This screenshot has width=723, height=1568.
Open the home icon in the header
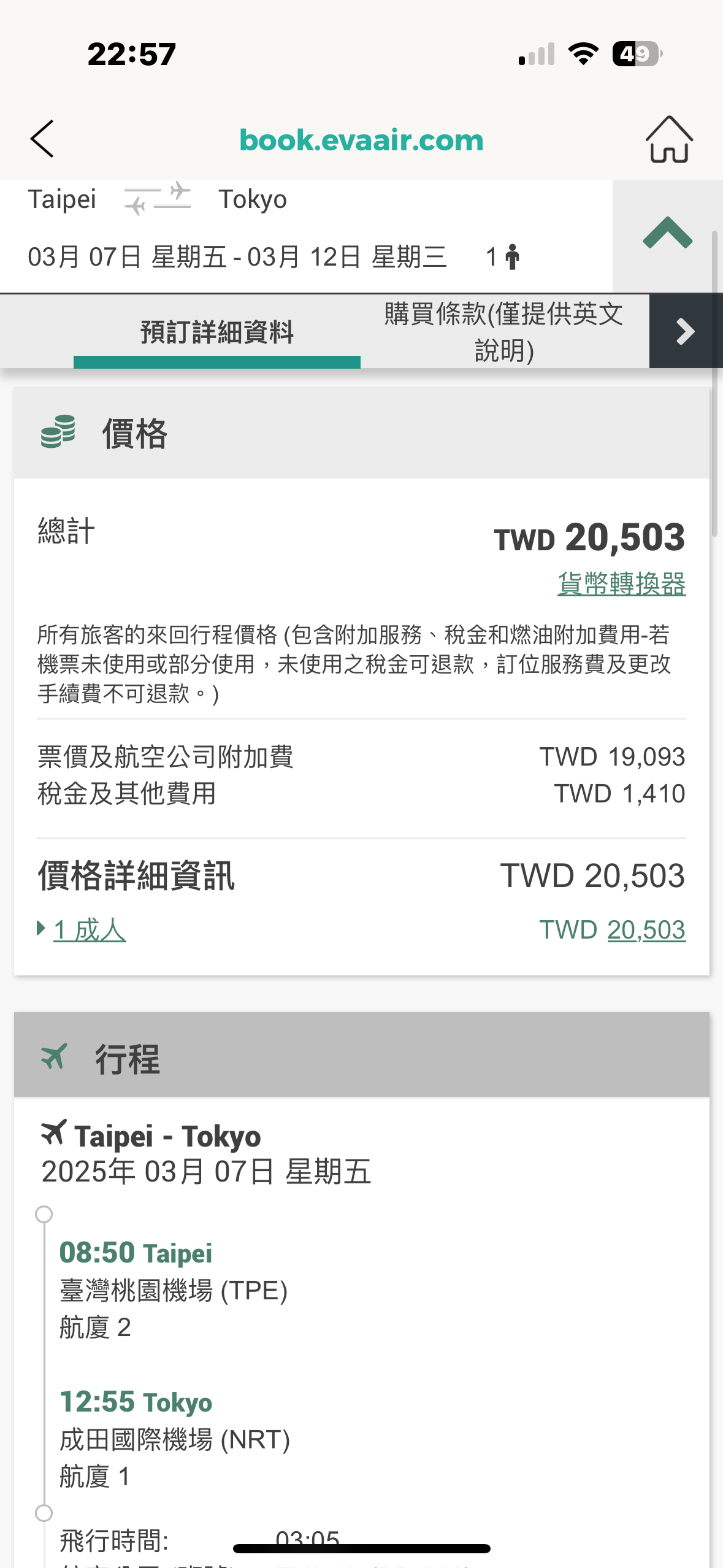[669, 139]
